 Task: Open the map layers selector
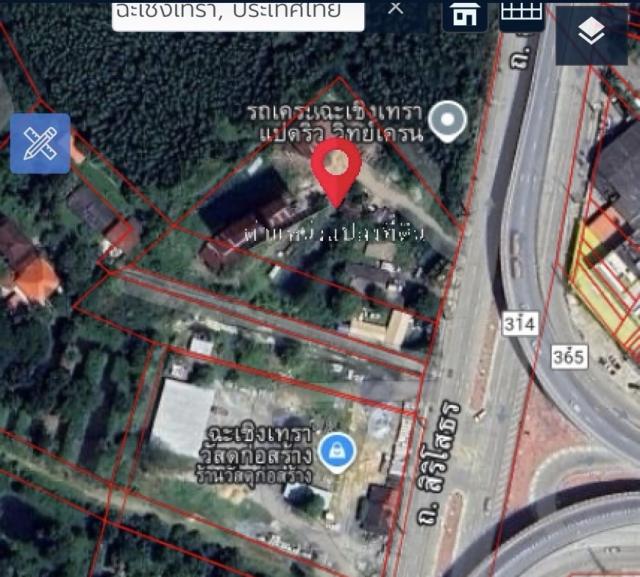click(x=591, y=32)
